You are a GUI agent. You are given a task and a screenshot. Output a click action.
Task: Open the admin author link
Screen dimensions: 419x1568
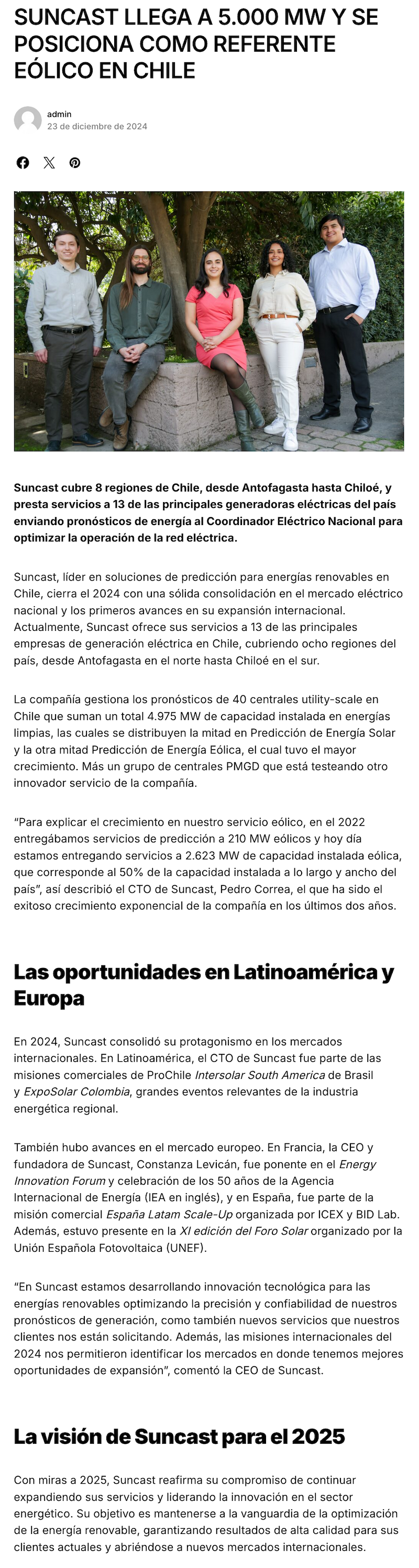[59, 114]
